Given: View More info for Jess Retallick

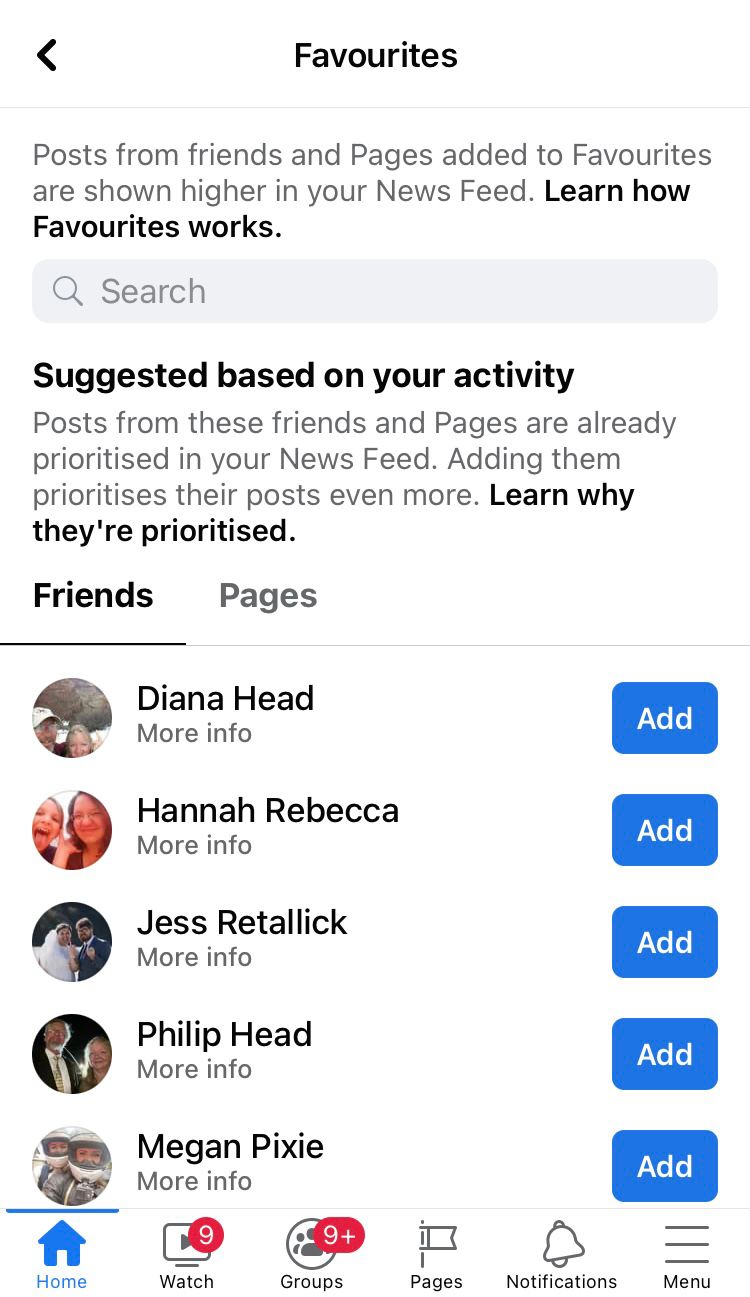Looking at the screenshot, I should coord(194,957).
